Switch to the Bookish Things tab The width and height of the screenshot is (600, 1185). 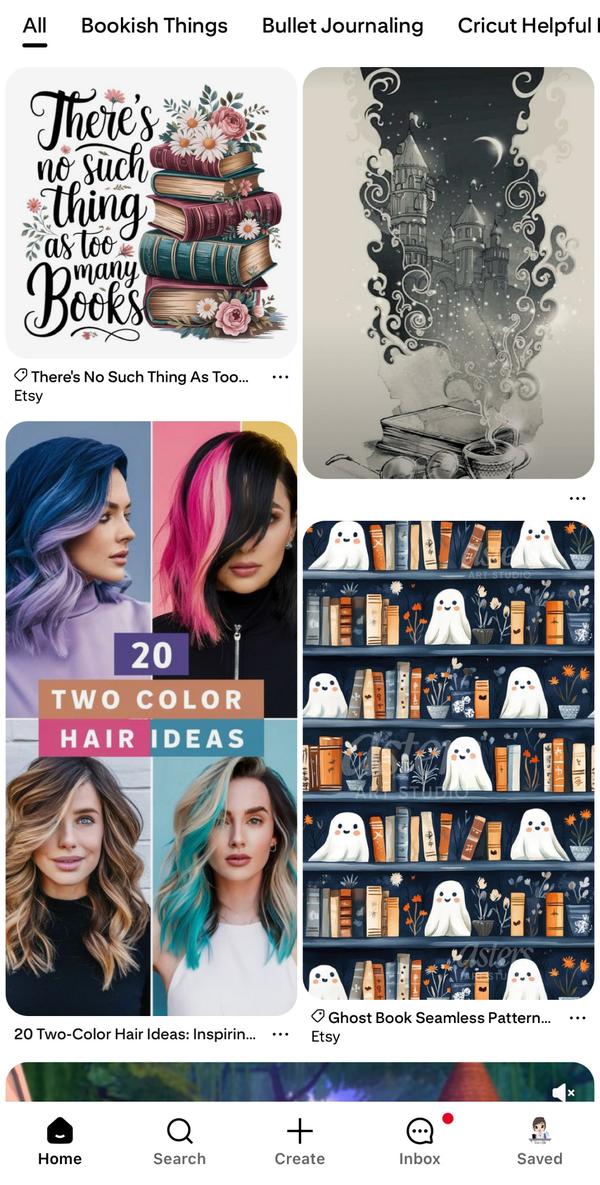click(154, 26)
